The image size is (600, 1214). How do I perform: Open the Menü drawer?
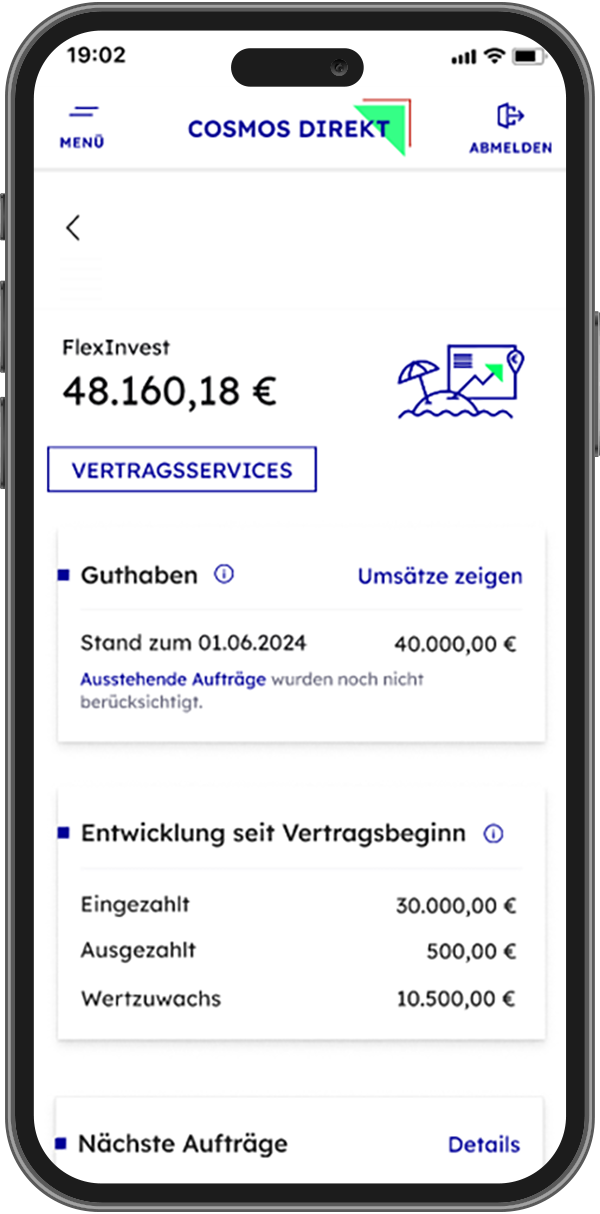tap(82, 126)
